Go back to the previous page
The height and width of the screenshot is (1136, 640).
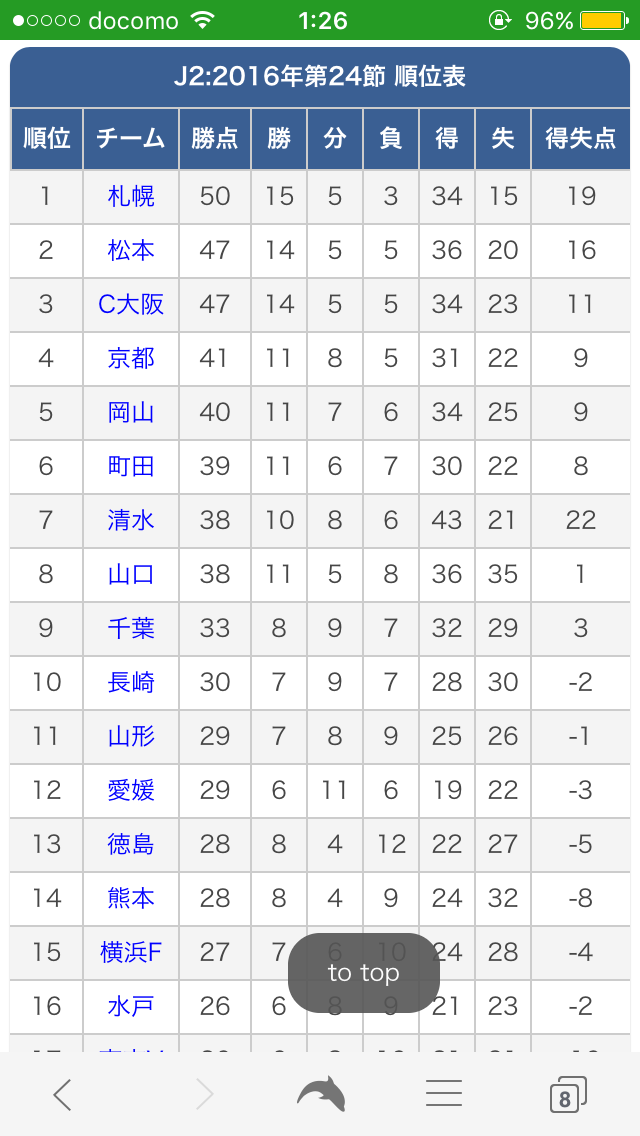point(62,1094)
